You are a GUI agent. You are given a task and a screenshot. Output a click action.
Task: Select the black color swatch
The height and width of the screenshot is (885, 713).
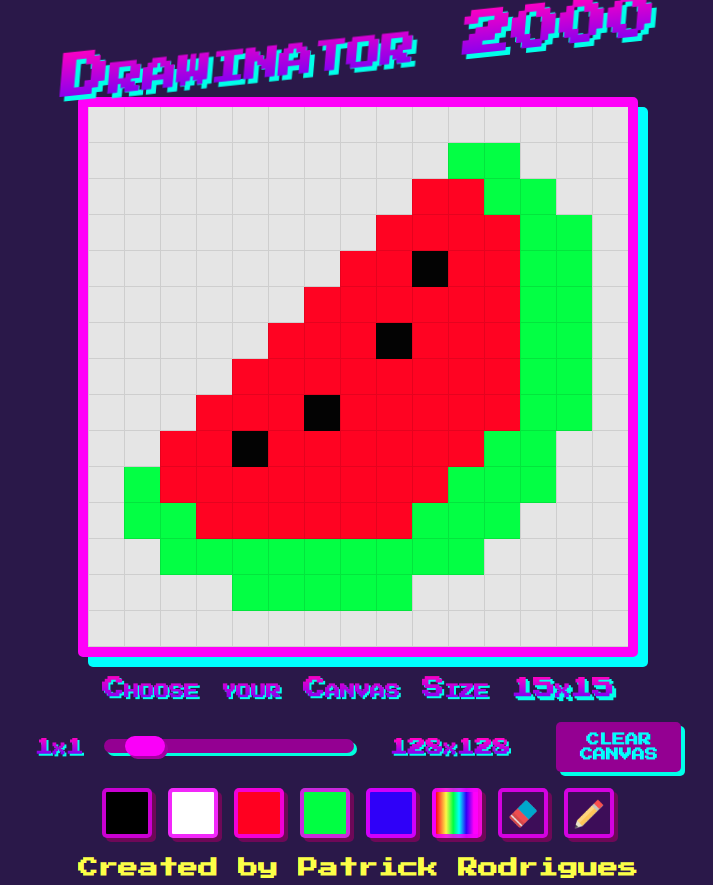coord(127,813)
